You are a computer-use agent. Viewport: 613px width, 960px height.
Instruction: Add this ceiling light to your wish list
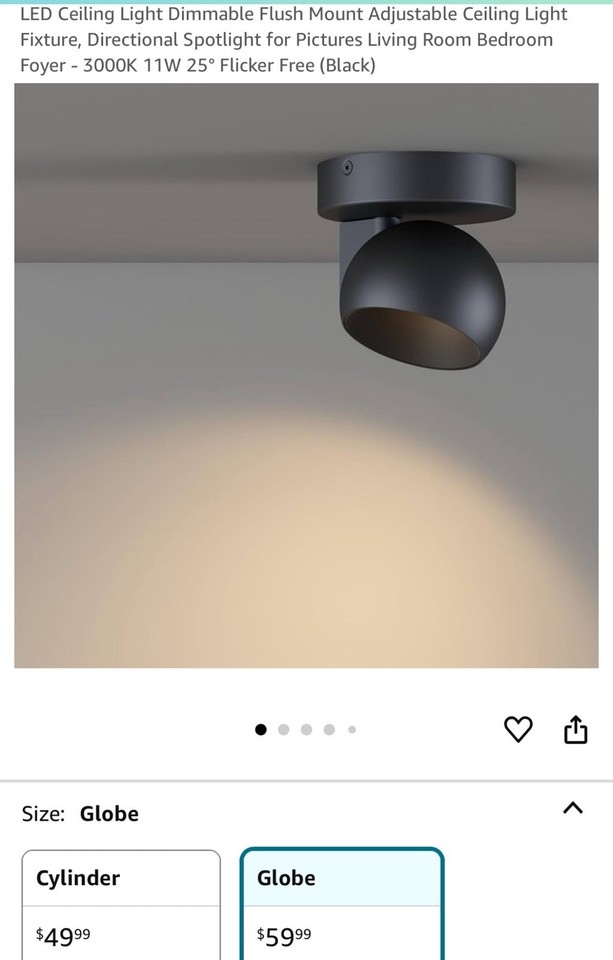tap(518, 730)
